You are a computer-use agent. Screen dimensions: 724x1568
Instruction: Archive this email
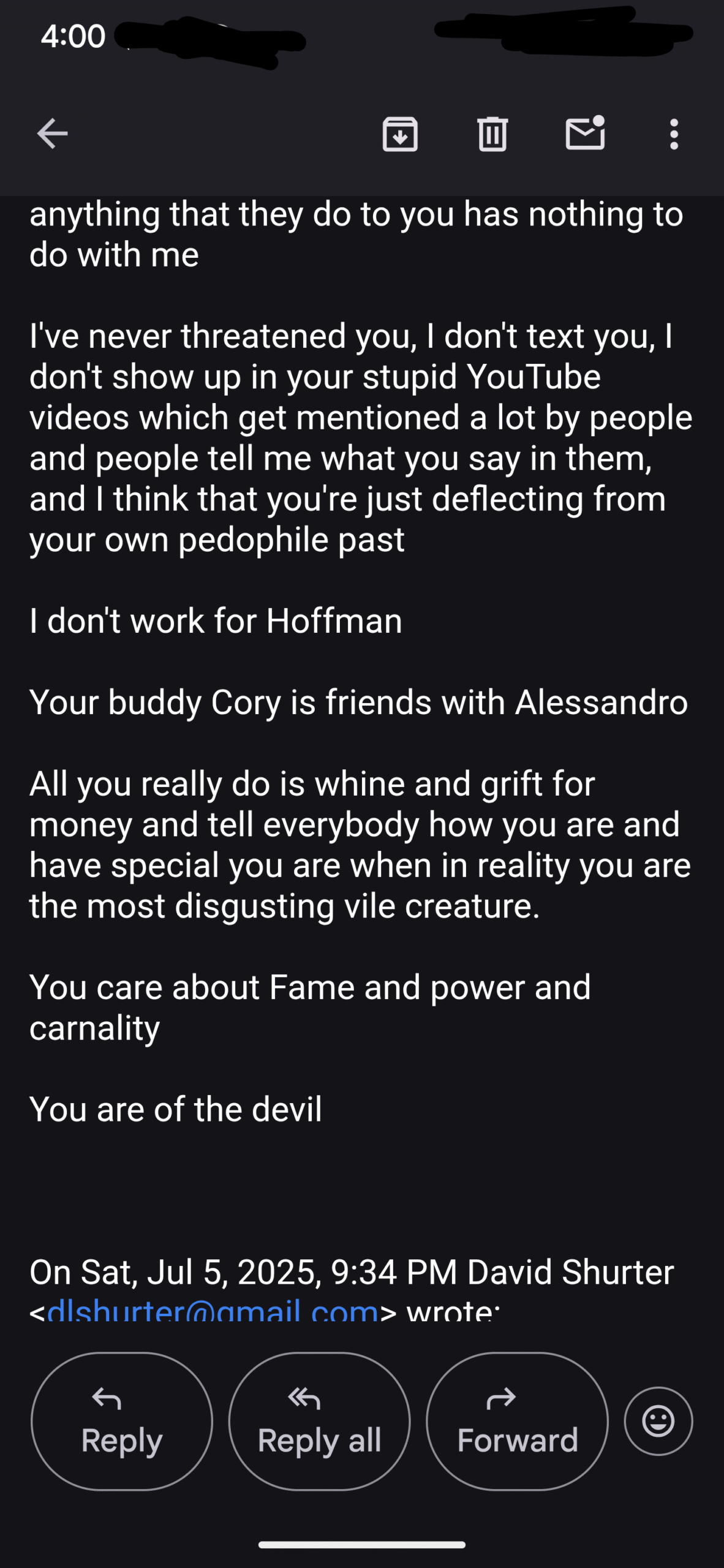(x=400, y=134)
